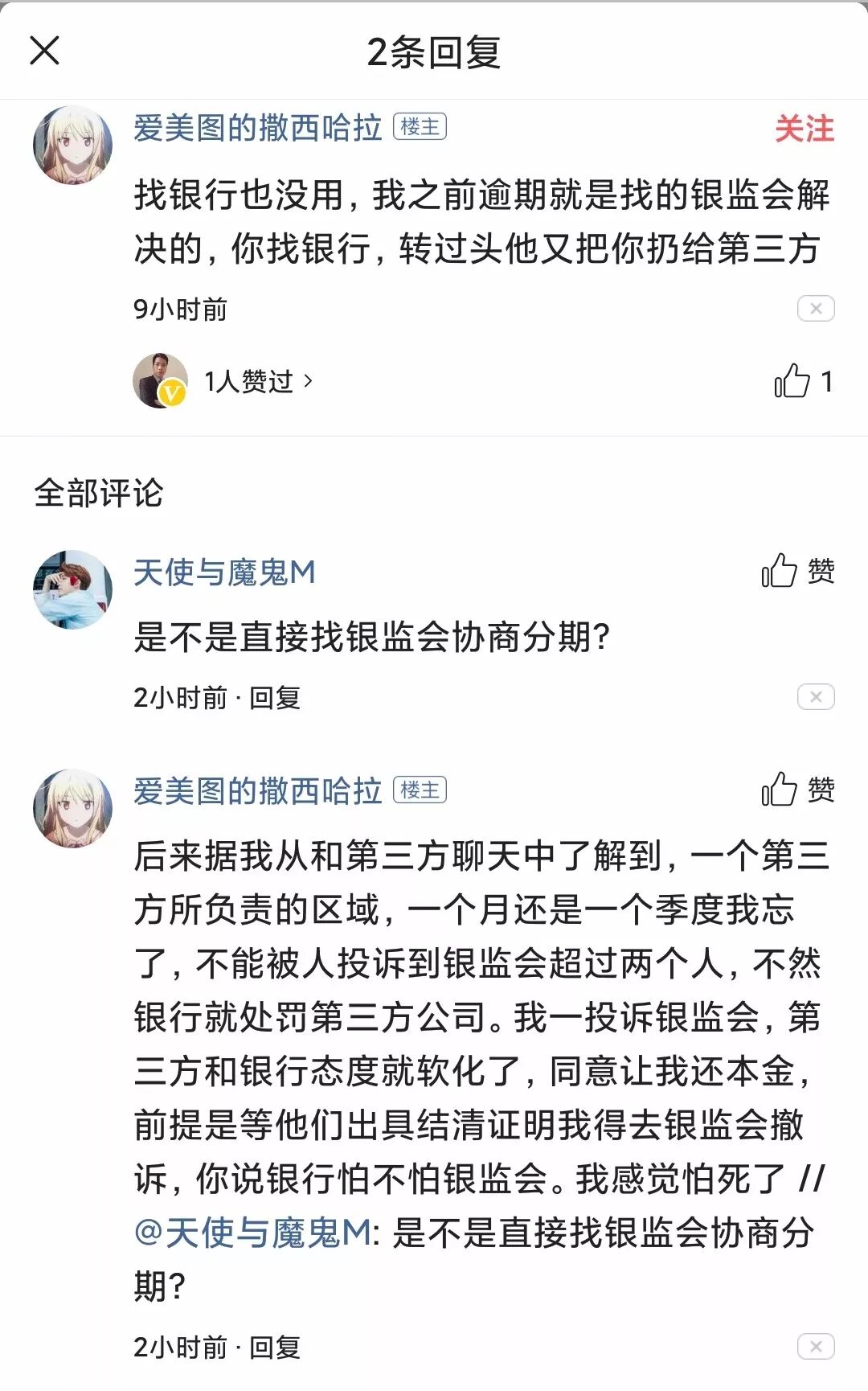Image resolution: width=868 pixels, height=1391 pixels.
Task: Dismiss the 9小时前 post with small x
Action: tap(816, 309)
